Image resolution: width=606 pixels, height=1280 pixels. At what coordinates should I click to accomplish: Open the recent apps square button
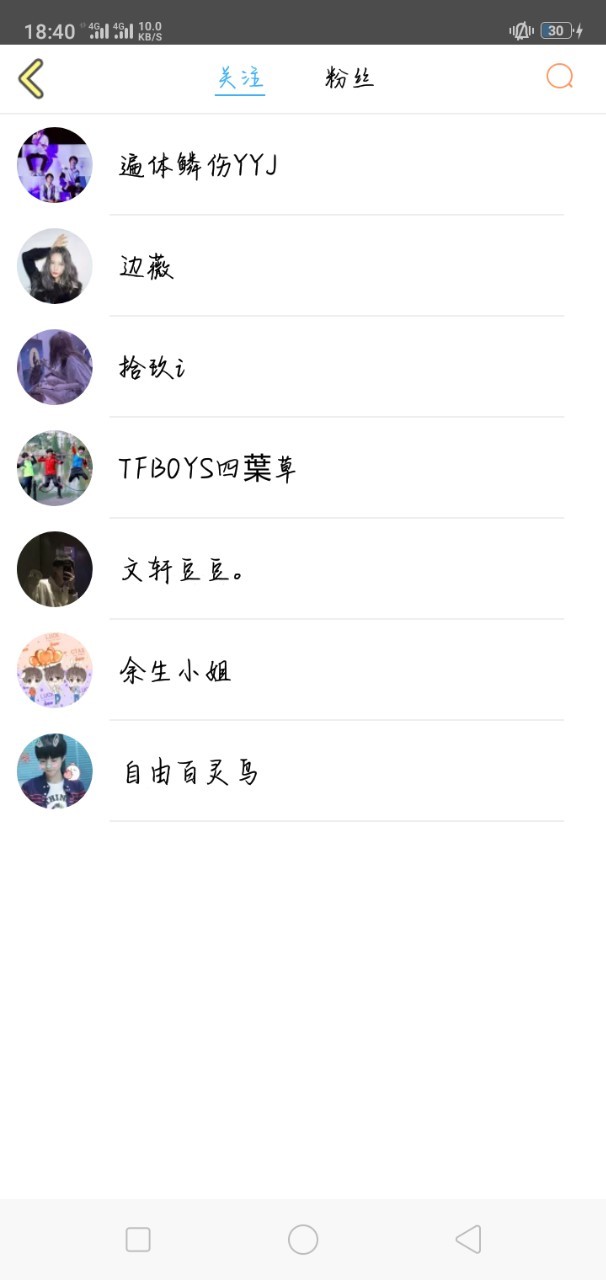point(138,1240)
